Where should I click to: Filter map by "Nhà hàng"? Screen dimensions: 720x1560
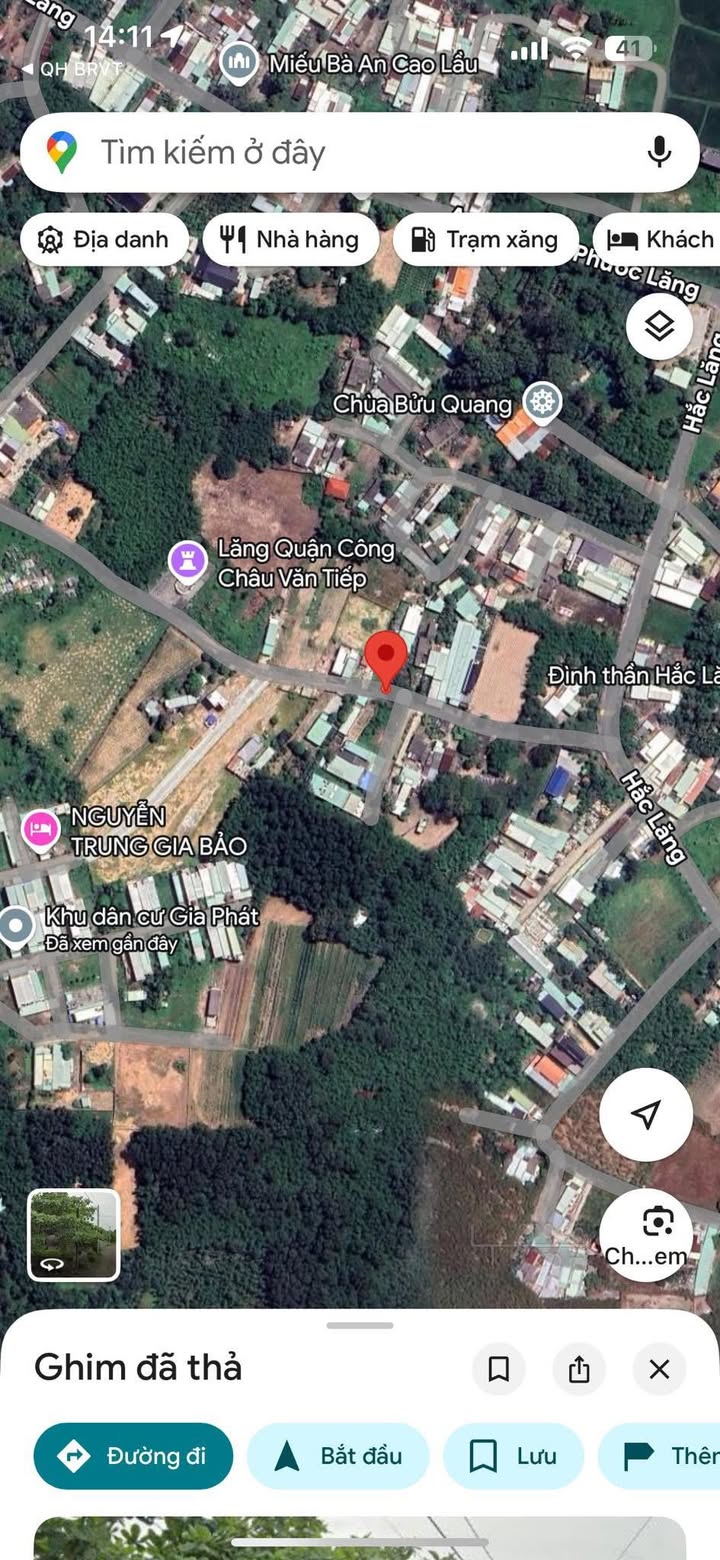[290, 240]
